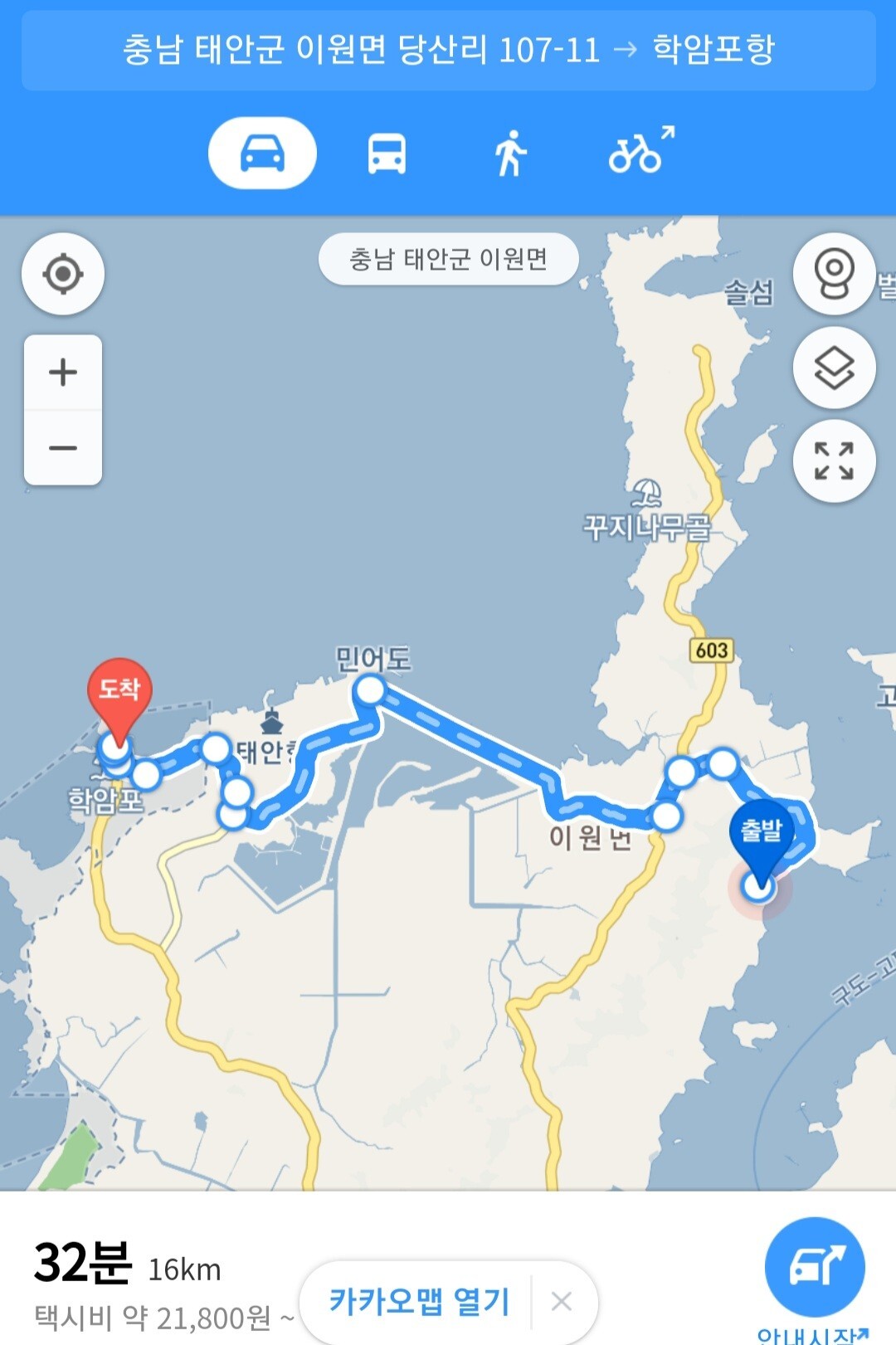Expand the map to full screen
Viewport: 896px width, 1345px height.
click(834, 461)
